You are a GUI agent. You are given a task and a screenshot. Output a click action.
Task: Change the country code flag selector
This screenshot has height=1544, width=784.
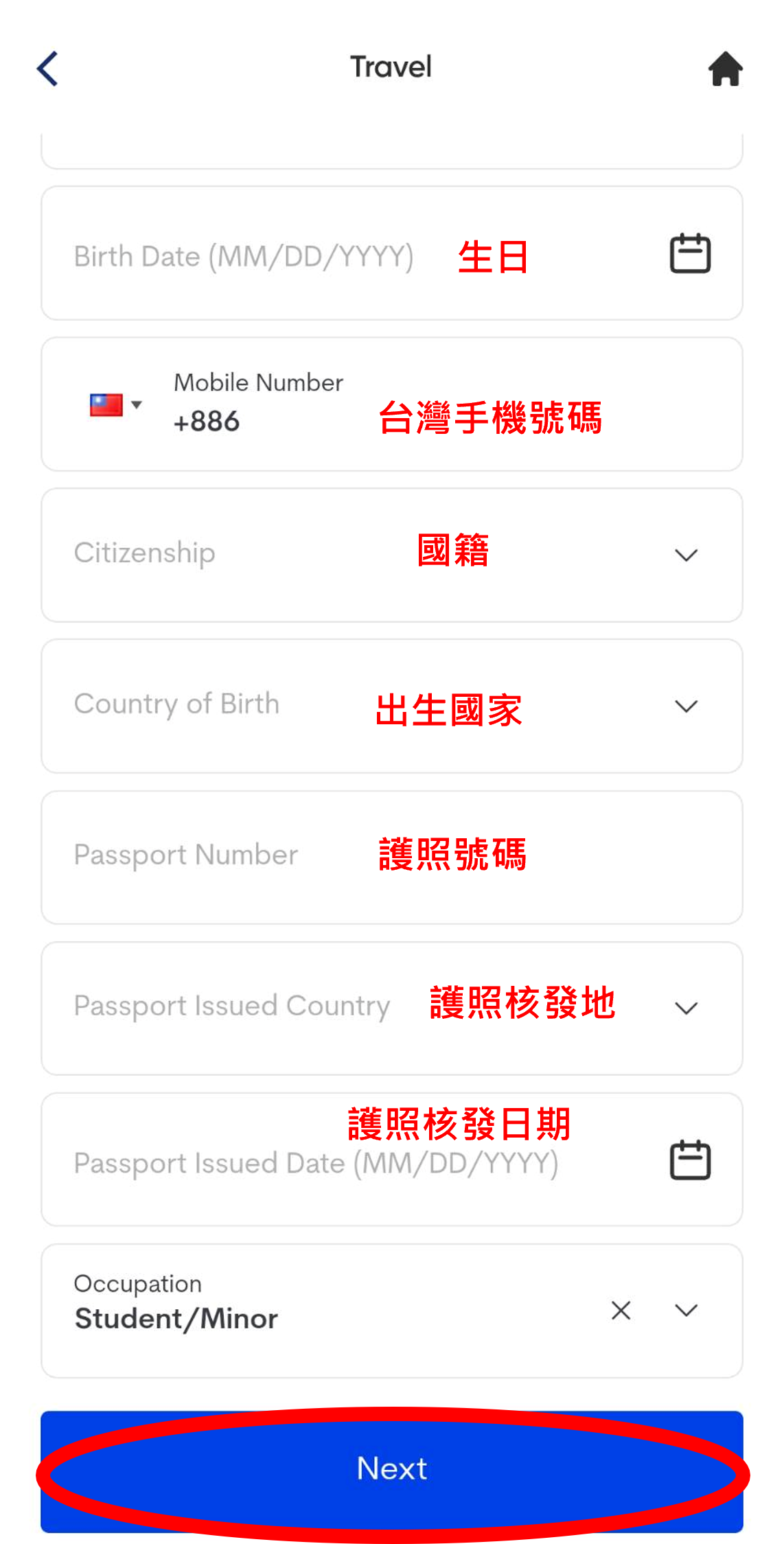click(115, 405)
